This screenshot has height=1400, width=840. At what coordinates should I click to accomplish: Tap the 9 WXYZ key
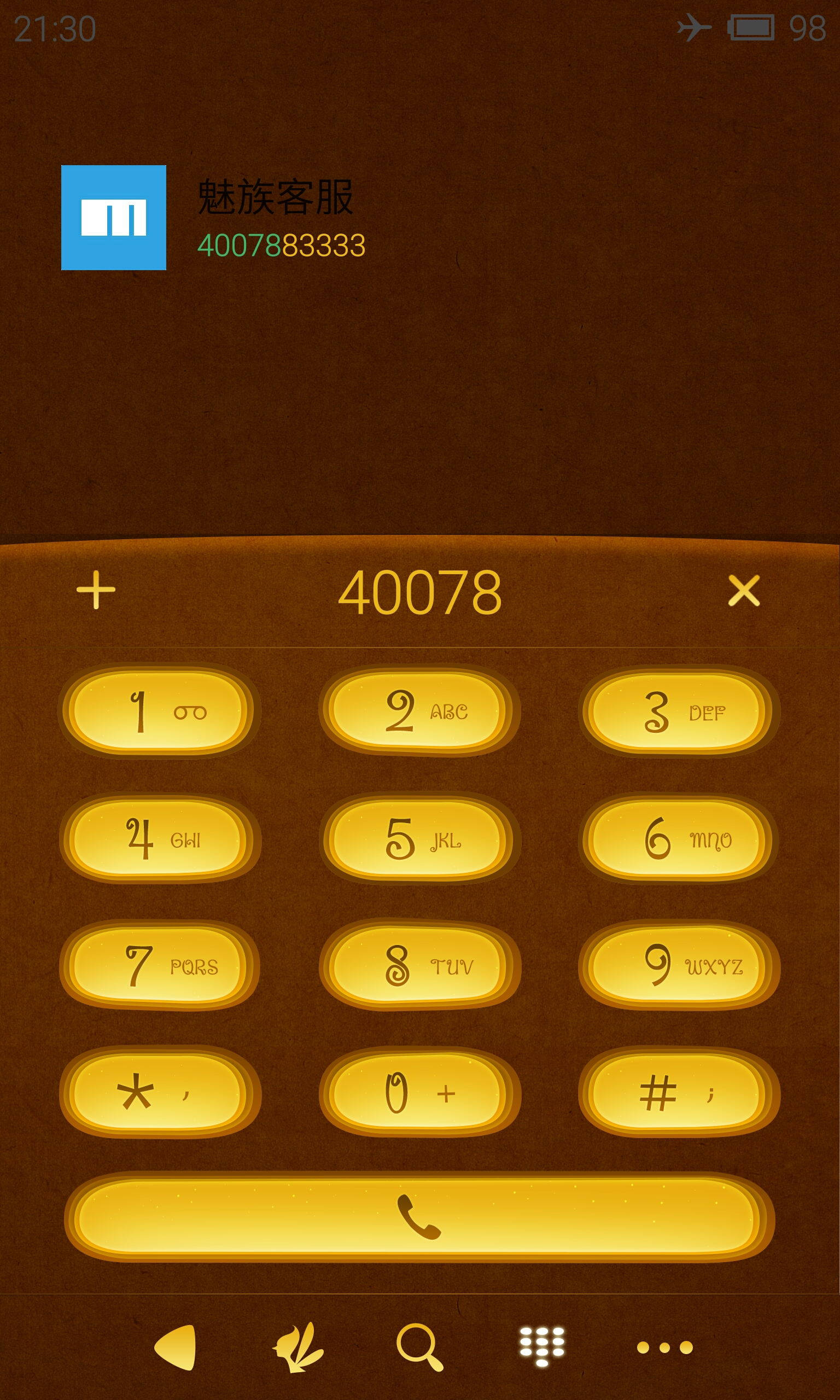[679, 965]
